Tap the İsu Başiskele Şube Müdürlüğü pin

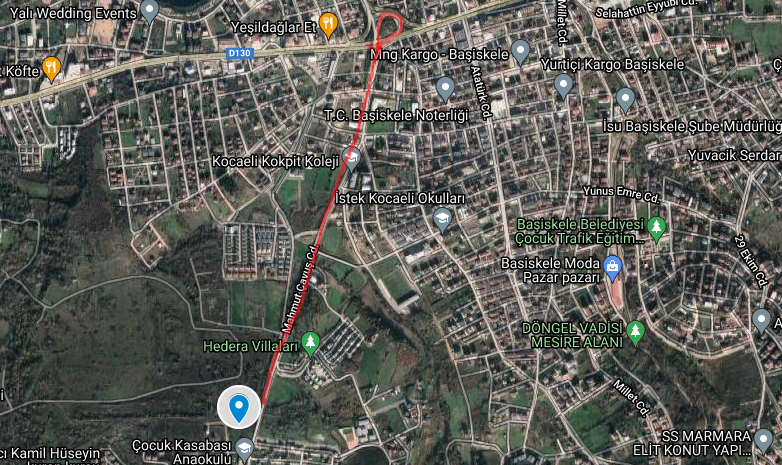click(626, 99)
